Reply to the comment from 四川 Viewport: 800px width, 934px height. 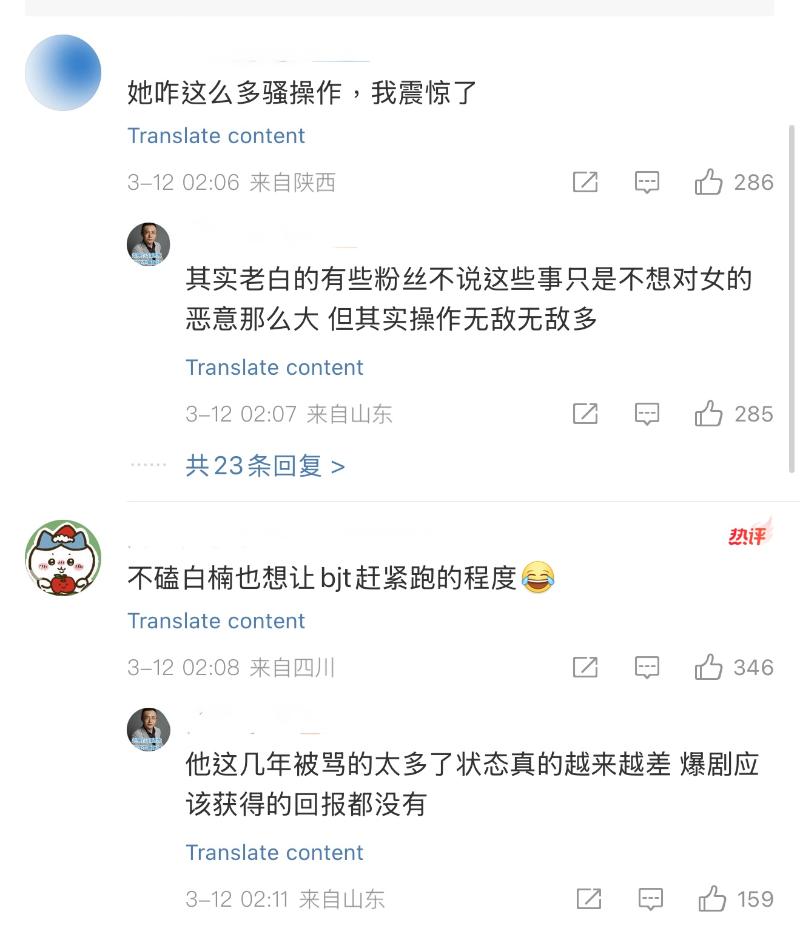[647, 667]
